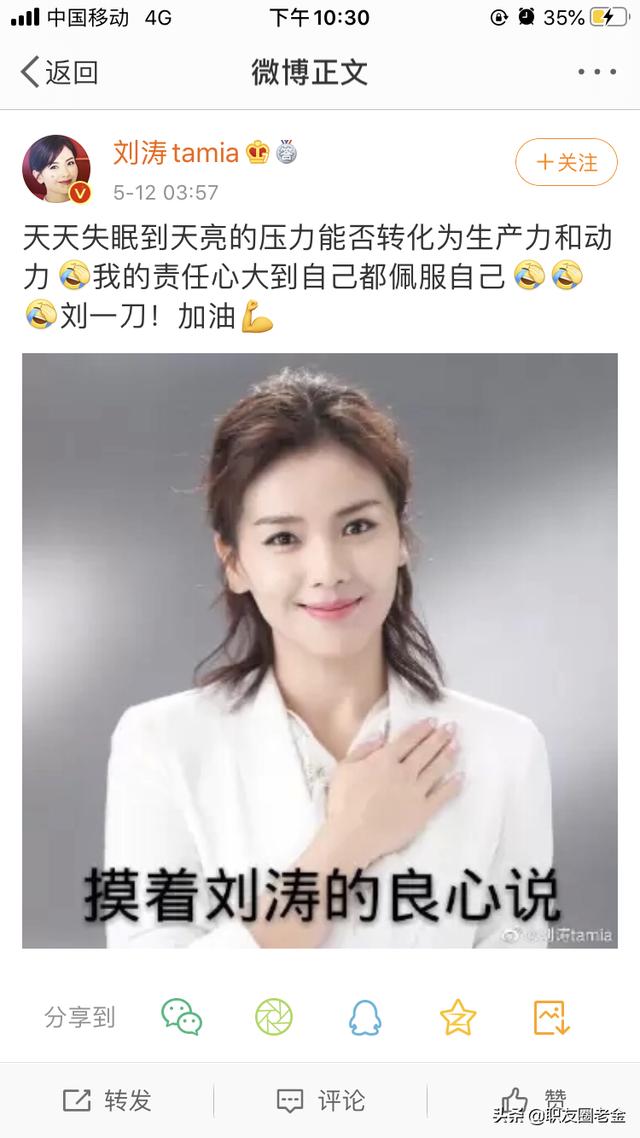
Task: Open comments with the 评论 button
Action: click(320, 1101)
